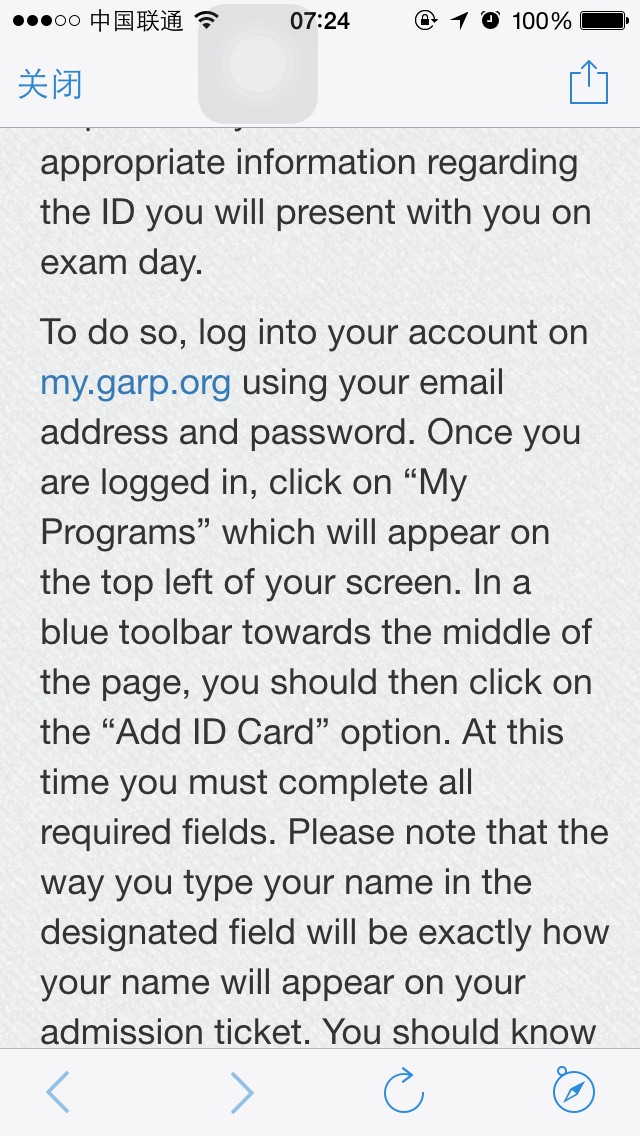Open the share sheet icon
This screenshot has width=640, height=1136.
[588, 83]
